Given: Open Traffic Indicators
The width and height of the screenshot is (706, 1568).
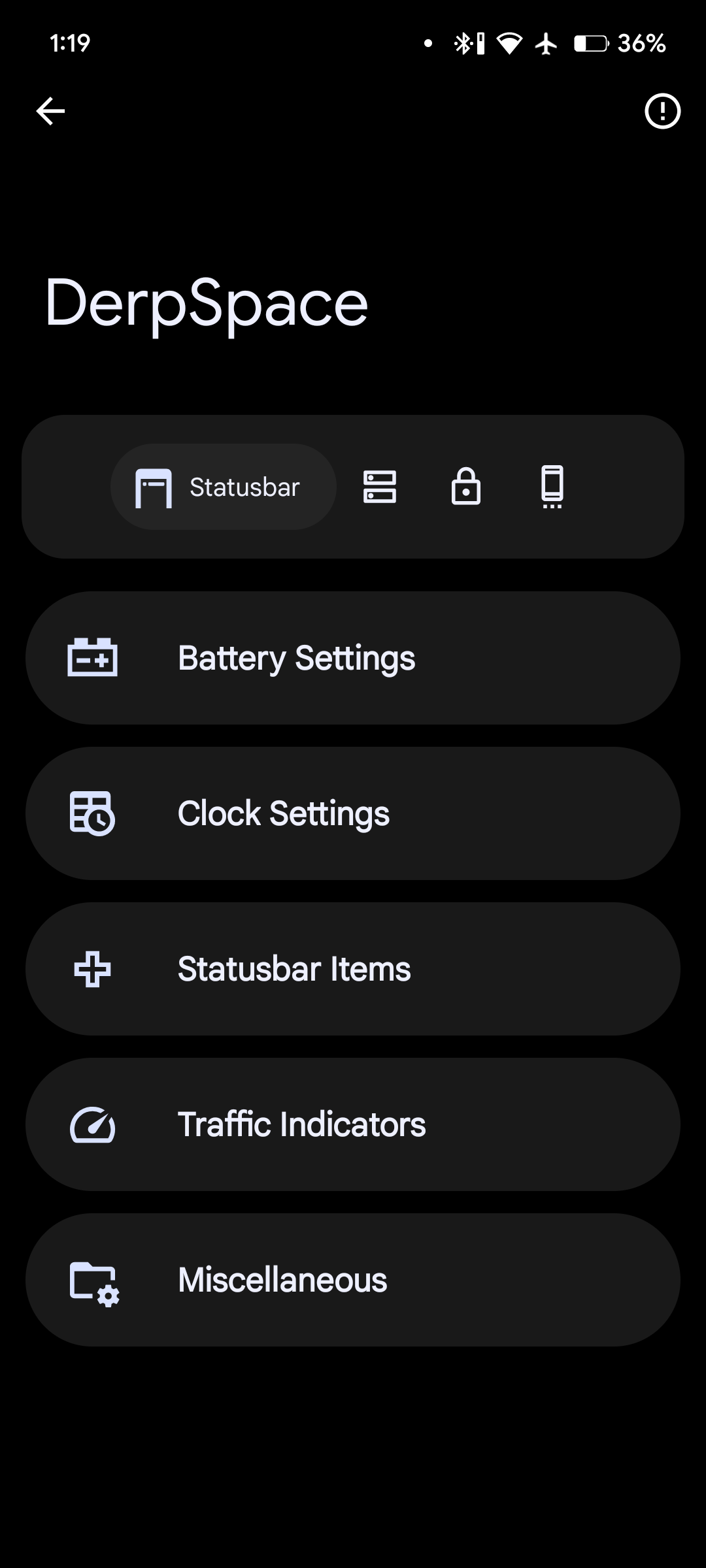Looking at the screenshot, I should pos(353,1124).
